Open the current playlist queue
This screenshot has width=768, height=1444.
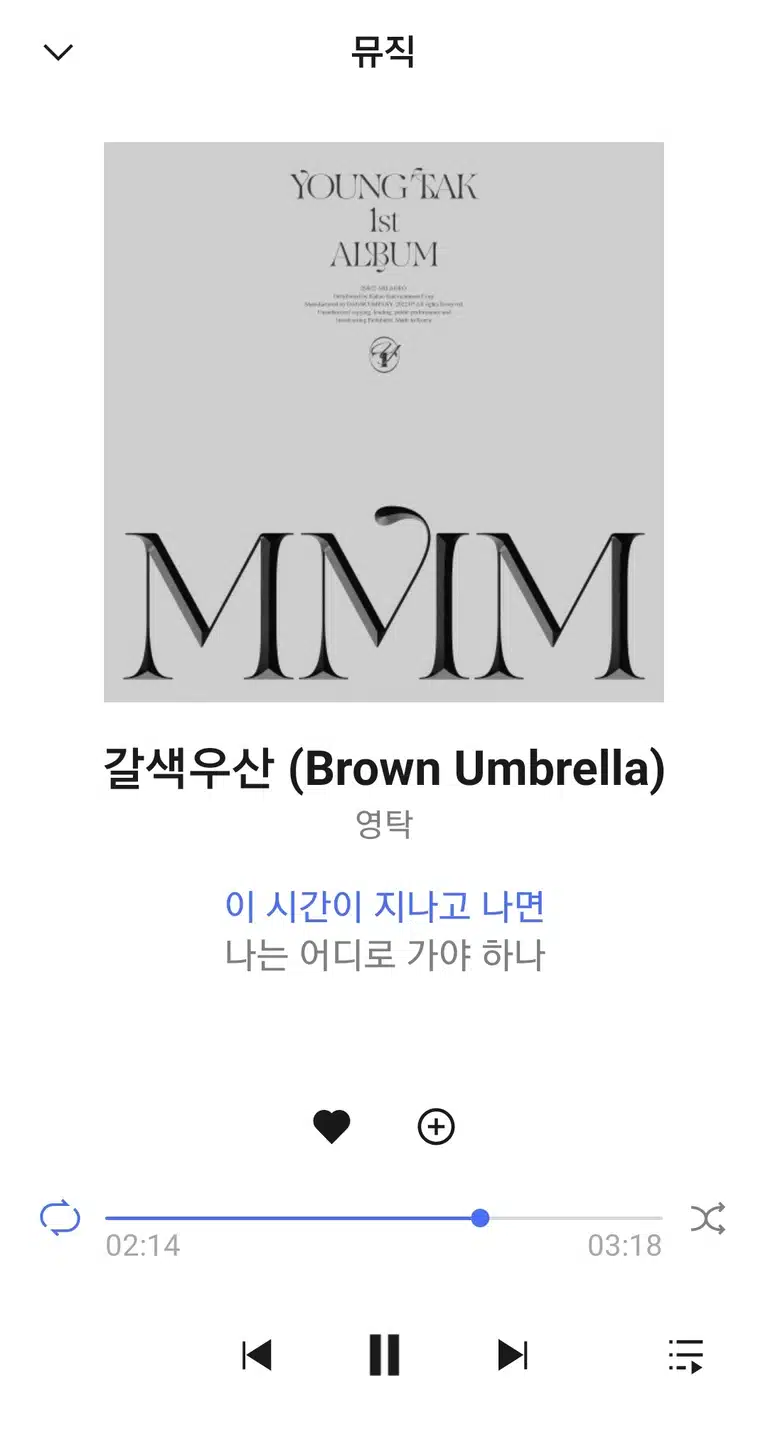(686, 1356)
